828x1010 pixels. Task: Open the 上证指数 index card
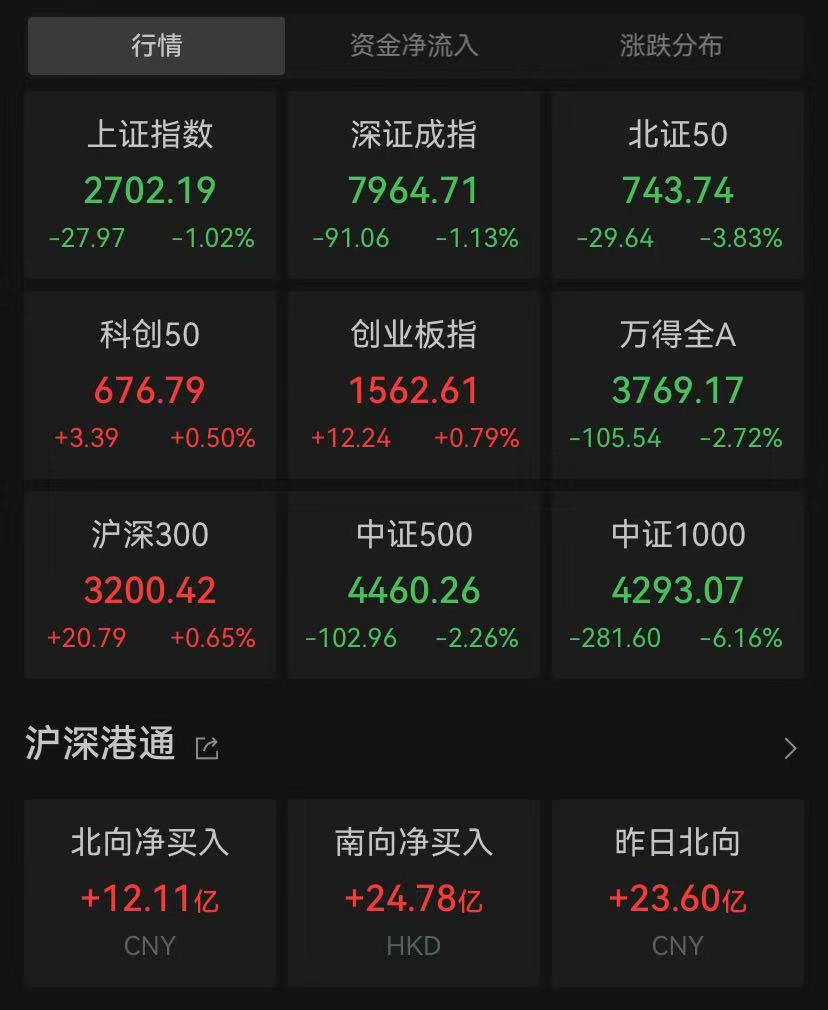click(150, 185)
